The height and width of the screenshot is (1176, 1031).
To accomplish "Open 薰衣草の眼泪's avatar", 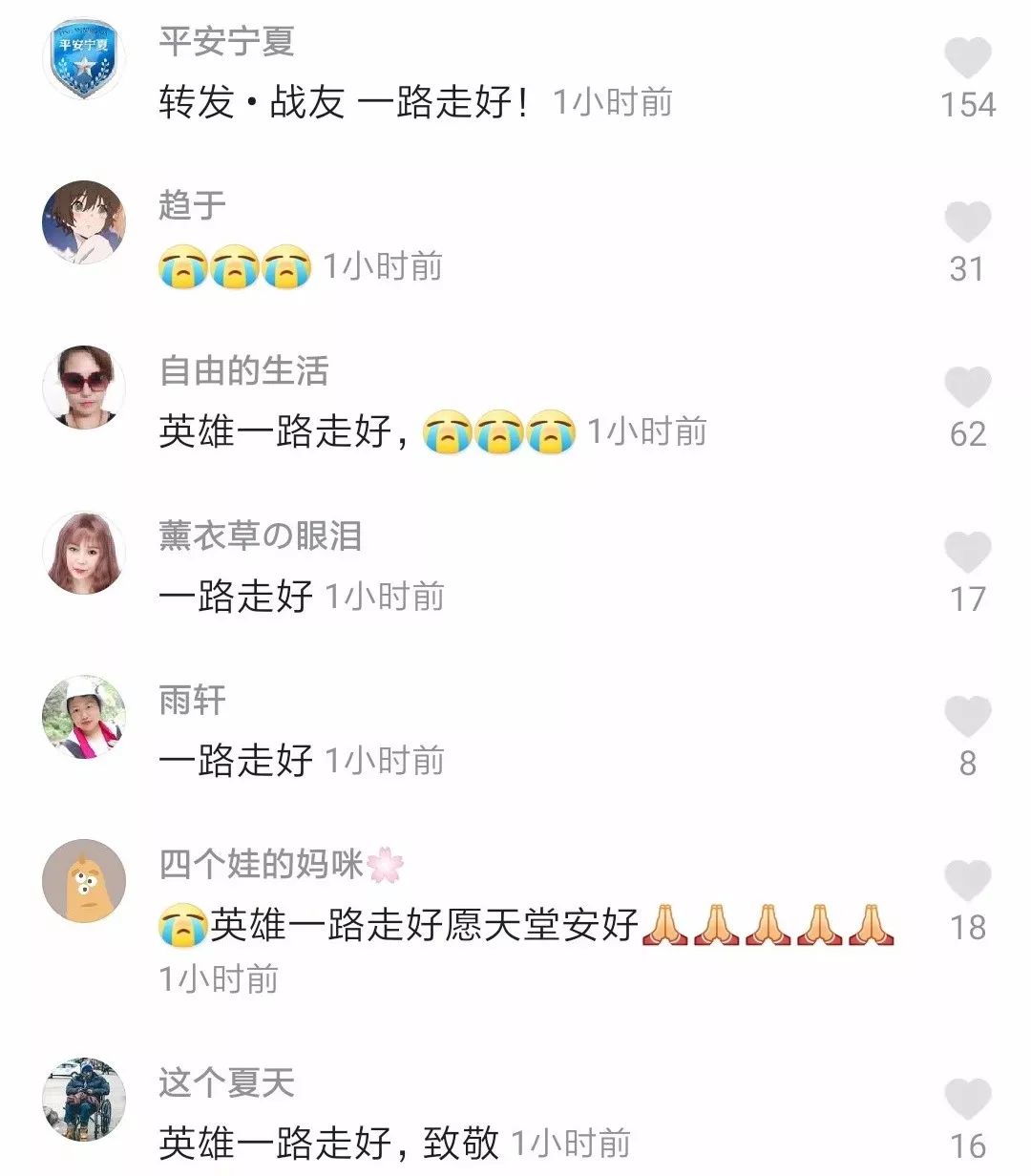I will pos(84,553).
